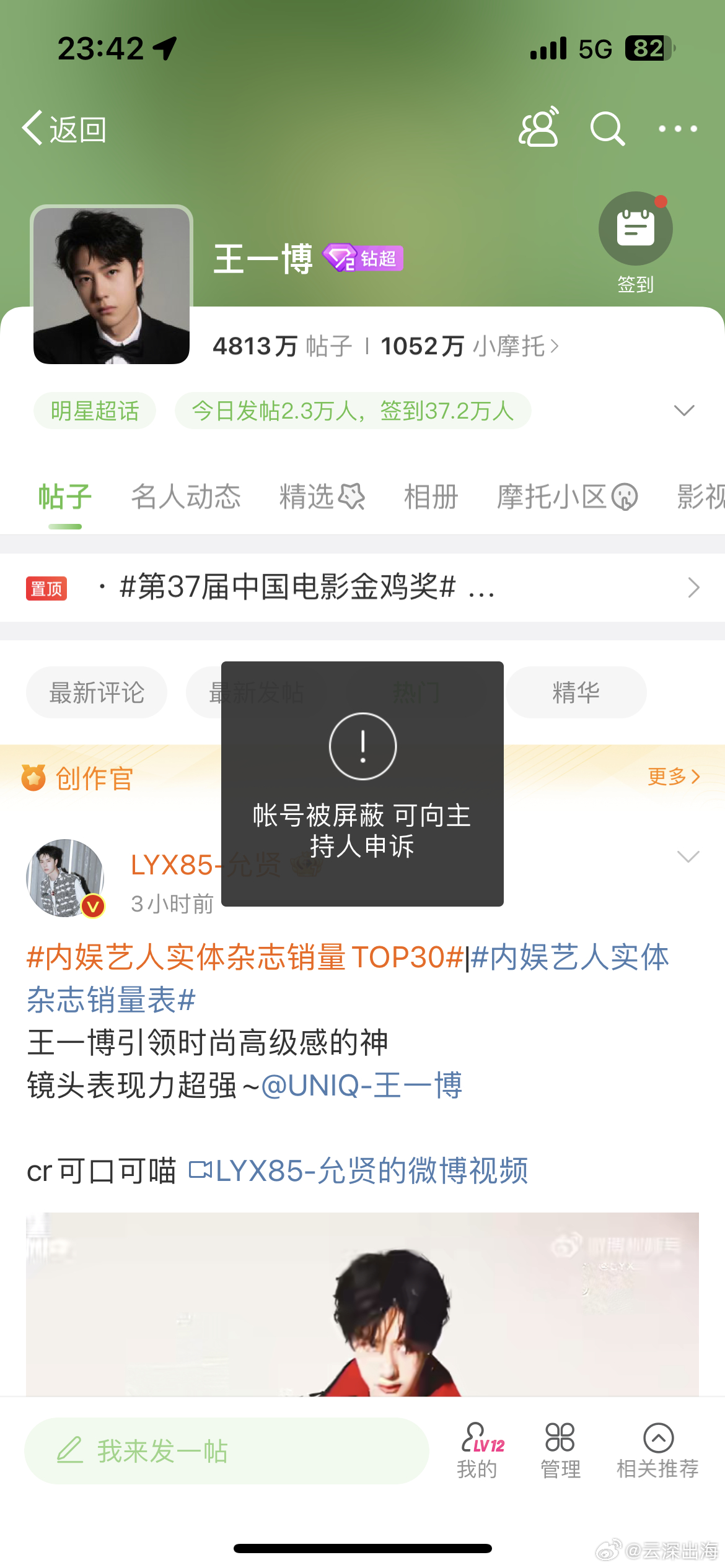
Task: Open 相关推荐 recommendations icon
Action: (x=659, y=1451)
